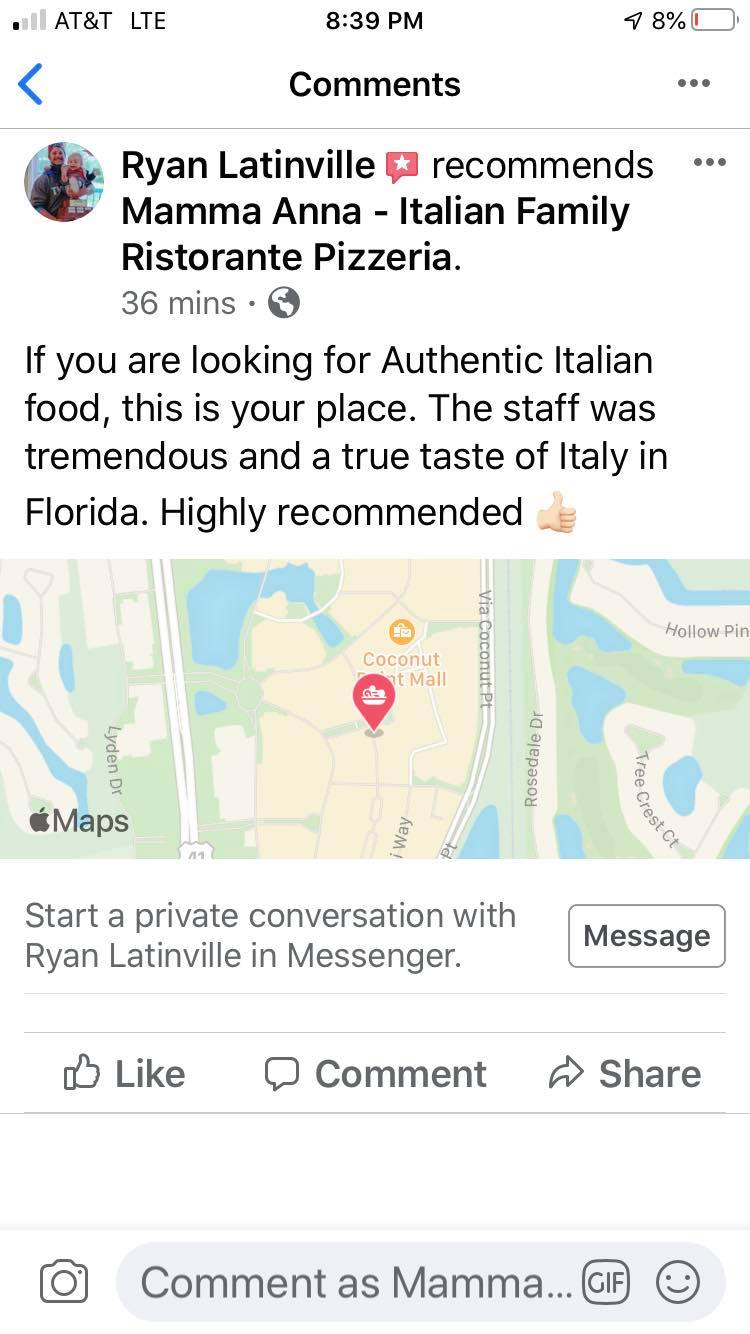
Task: Open the Comments header overflow menu
Action: click(x=693, y=84)
